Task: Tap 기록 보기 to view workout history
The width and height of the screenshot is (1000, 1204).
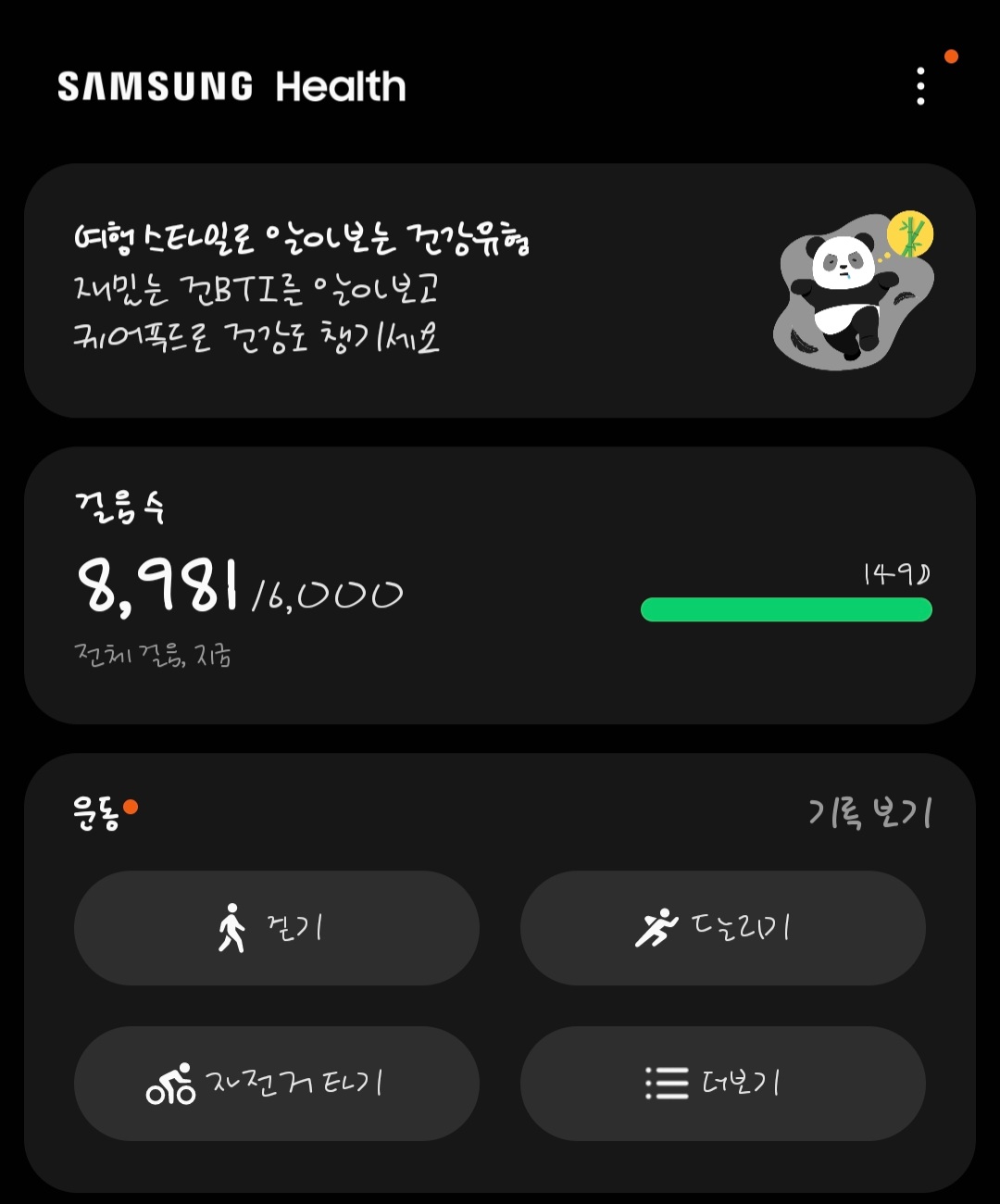Action: click(869, 813)
